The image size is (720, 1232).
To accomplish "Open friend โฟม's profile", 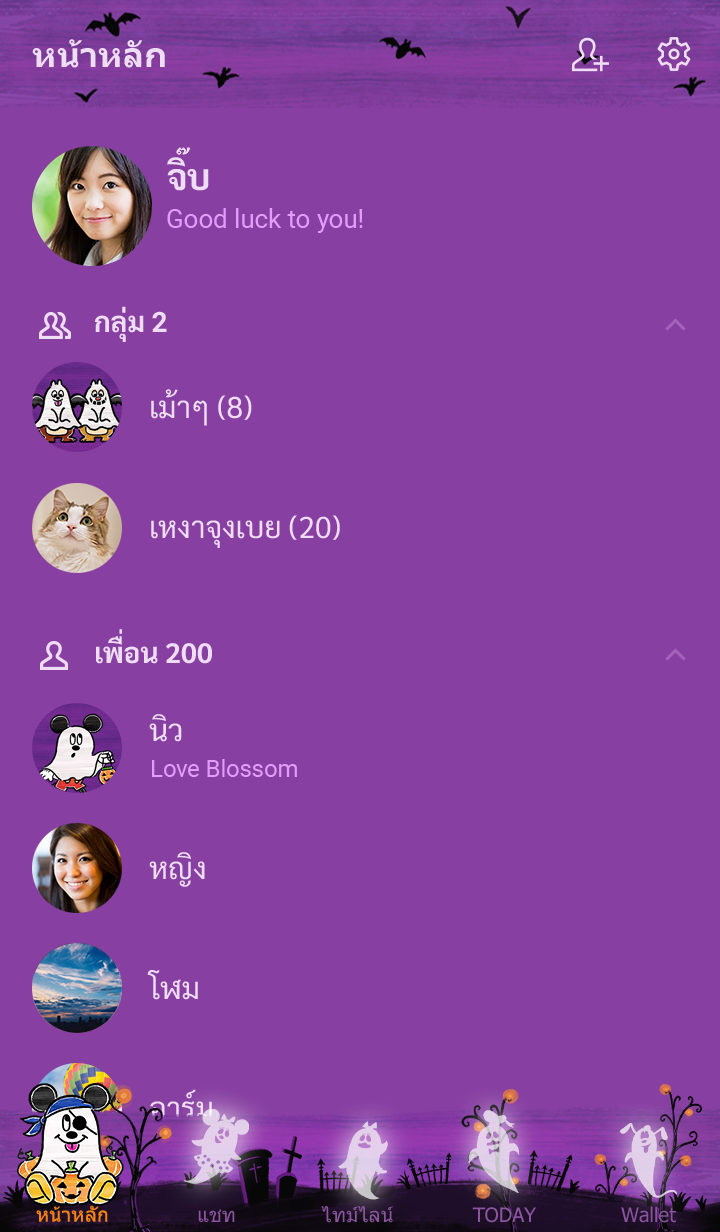I will [174, 988].
